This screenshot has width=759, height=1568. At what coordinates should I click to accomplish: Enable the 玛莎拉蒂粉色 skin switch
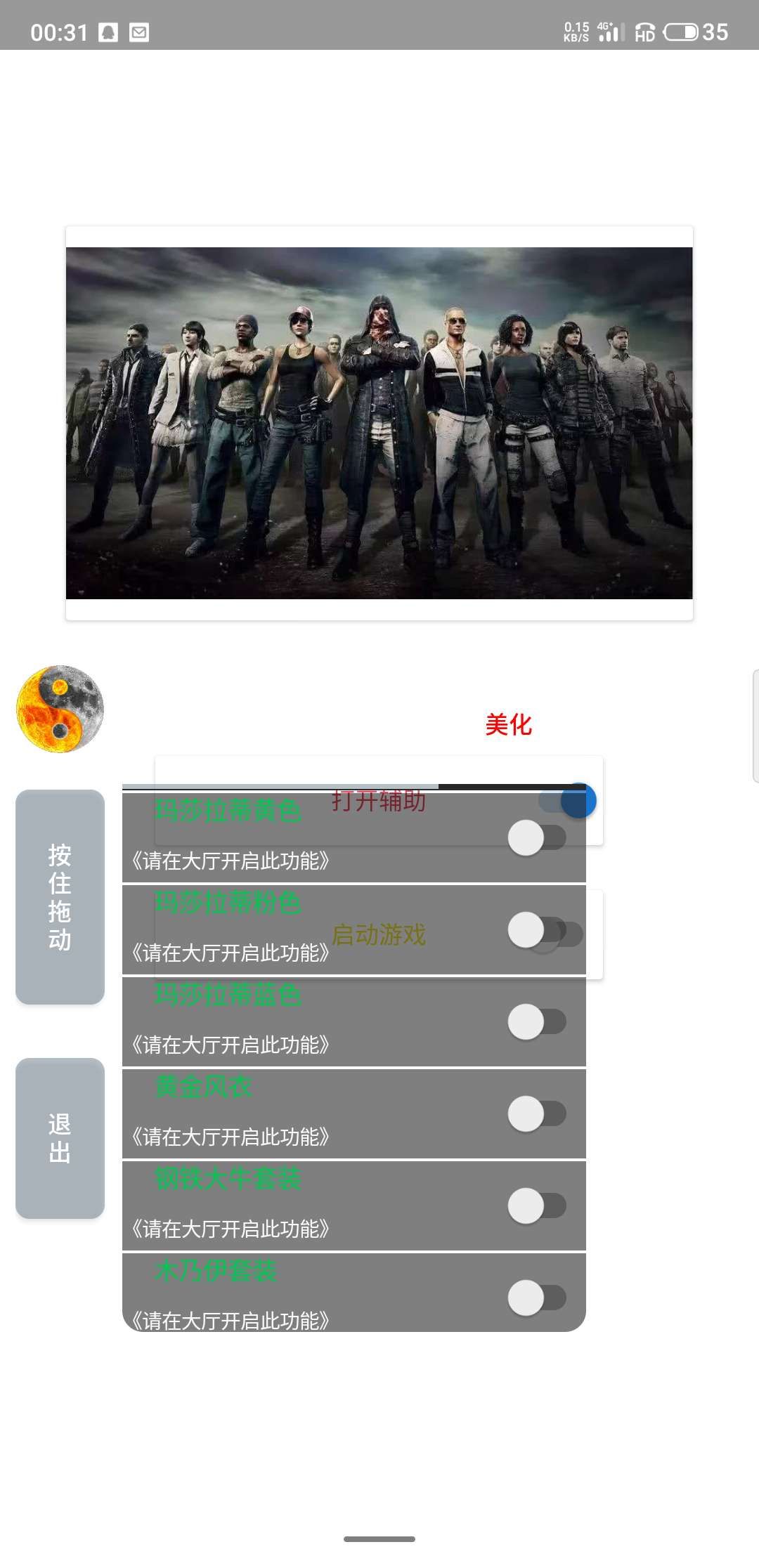click(536, 929)
